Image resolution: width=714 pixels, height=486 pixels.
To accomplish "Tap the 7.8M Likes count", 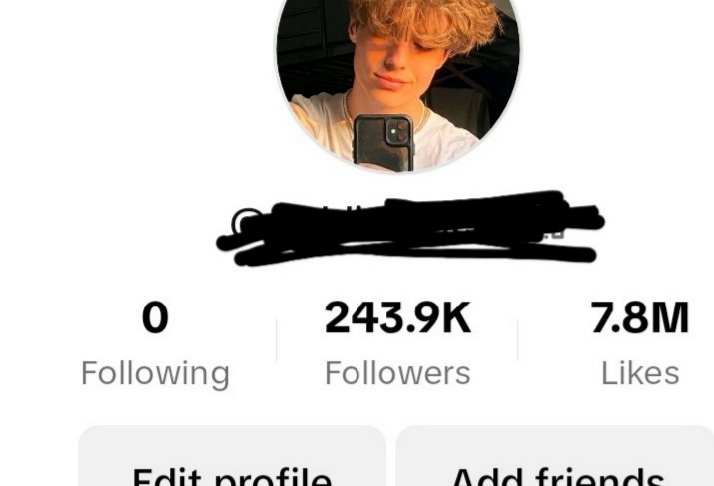I will 640,345.
